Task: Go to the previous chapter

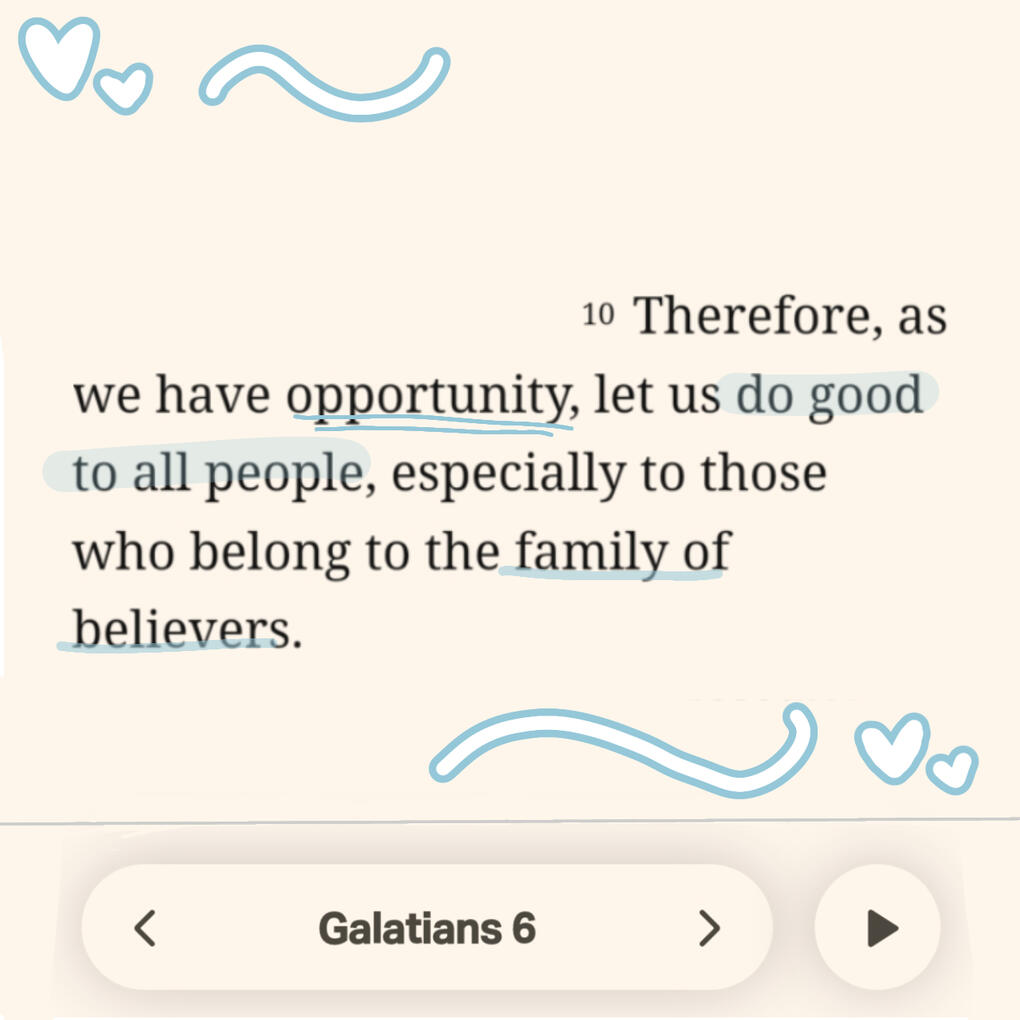Action: coord(145,928)
